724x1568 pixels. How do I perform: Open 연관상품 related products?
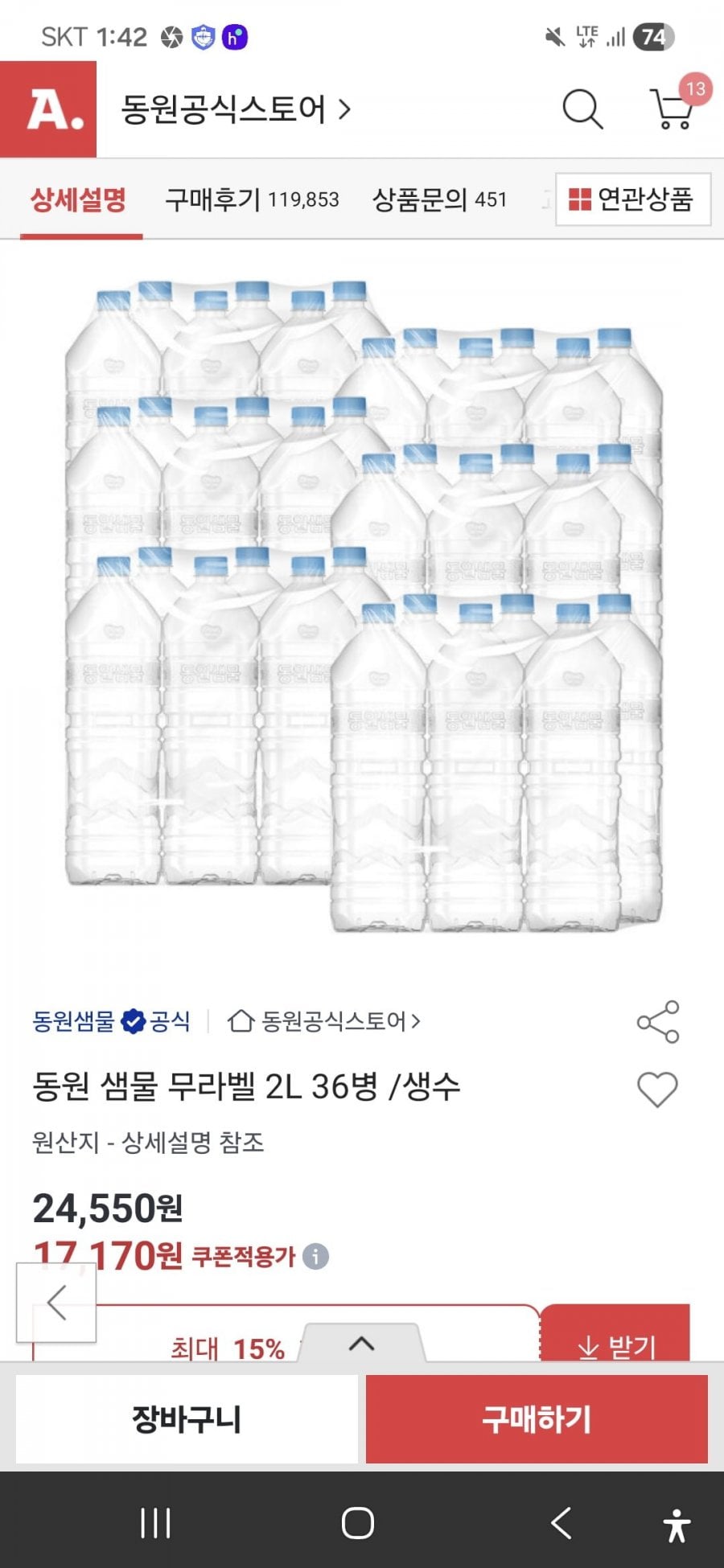(633, 199)
